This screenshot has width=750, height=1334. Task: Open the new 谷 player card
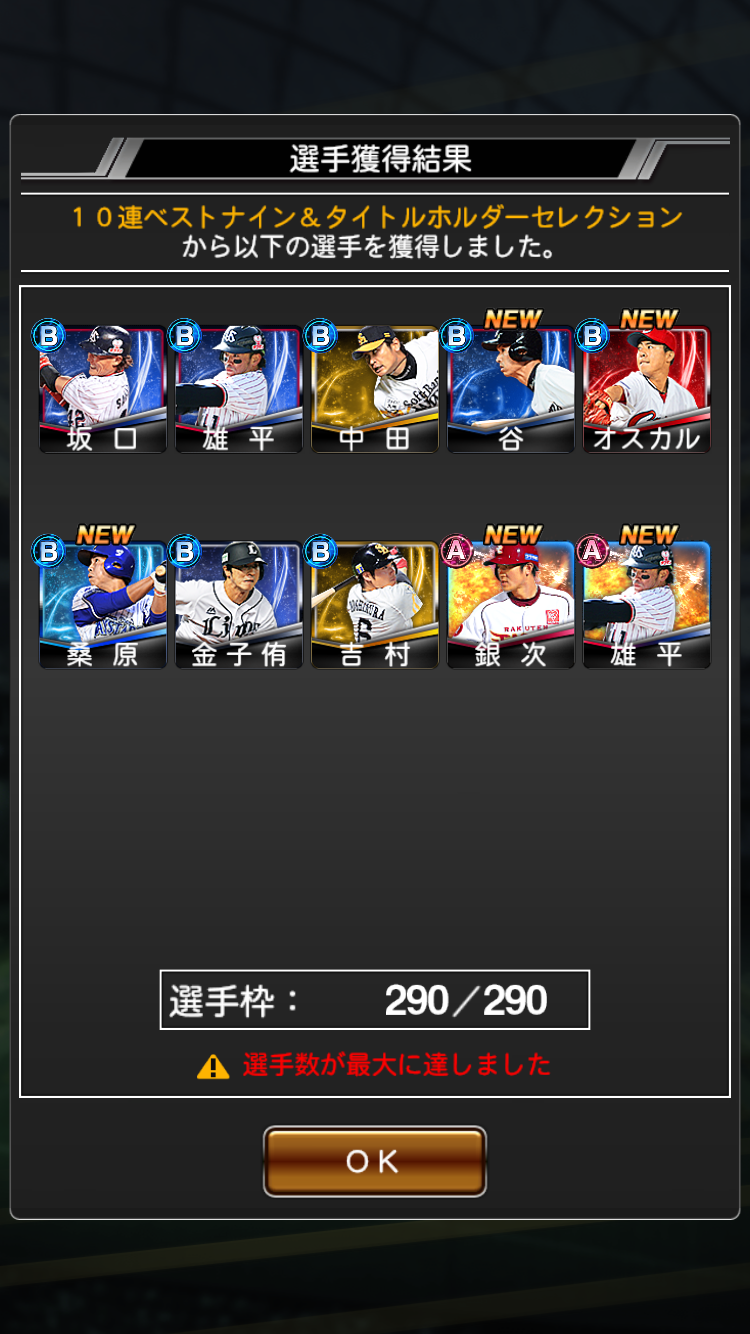(x=511, y=389)
